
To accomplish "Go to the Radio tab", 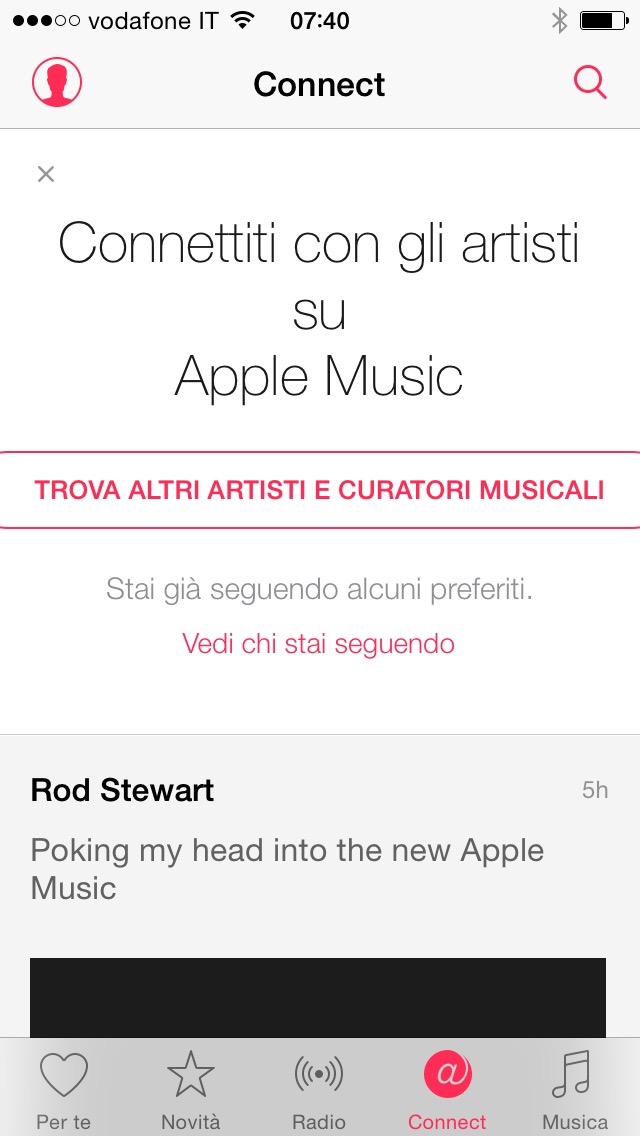I will [x=319, y=1090].
